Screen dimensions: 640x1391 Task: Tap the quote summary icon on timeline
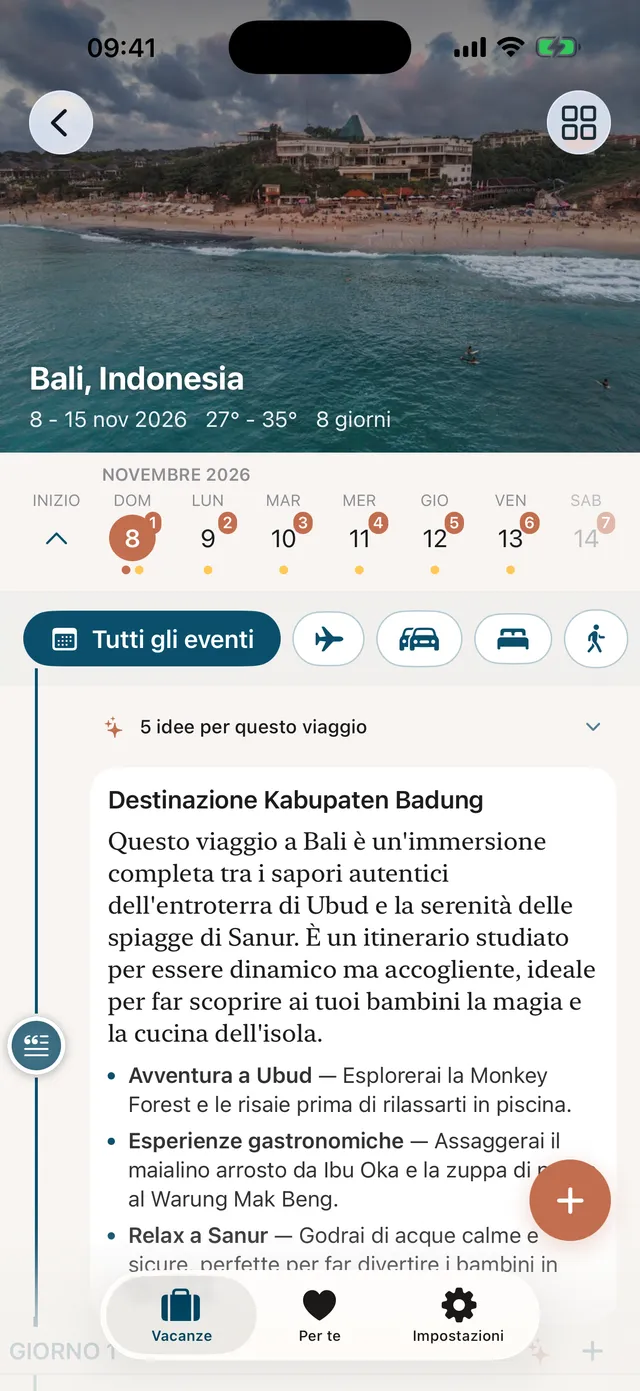coord(36,1046)
